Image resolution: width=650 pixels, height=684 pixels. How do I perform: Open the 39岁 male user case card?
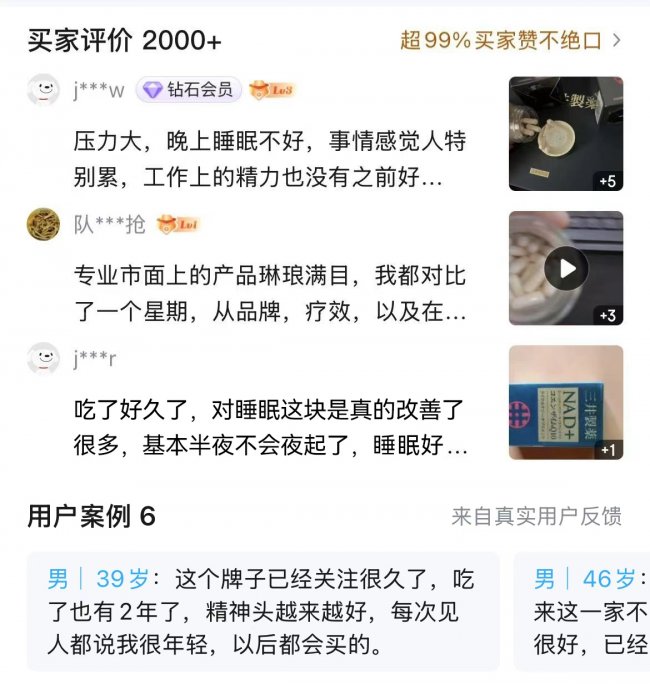[262, 611]
